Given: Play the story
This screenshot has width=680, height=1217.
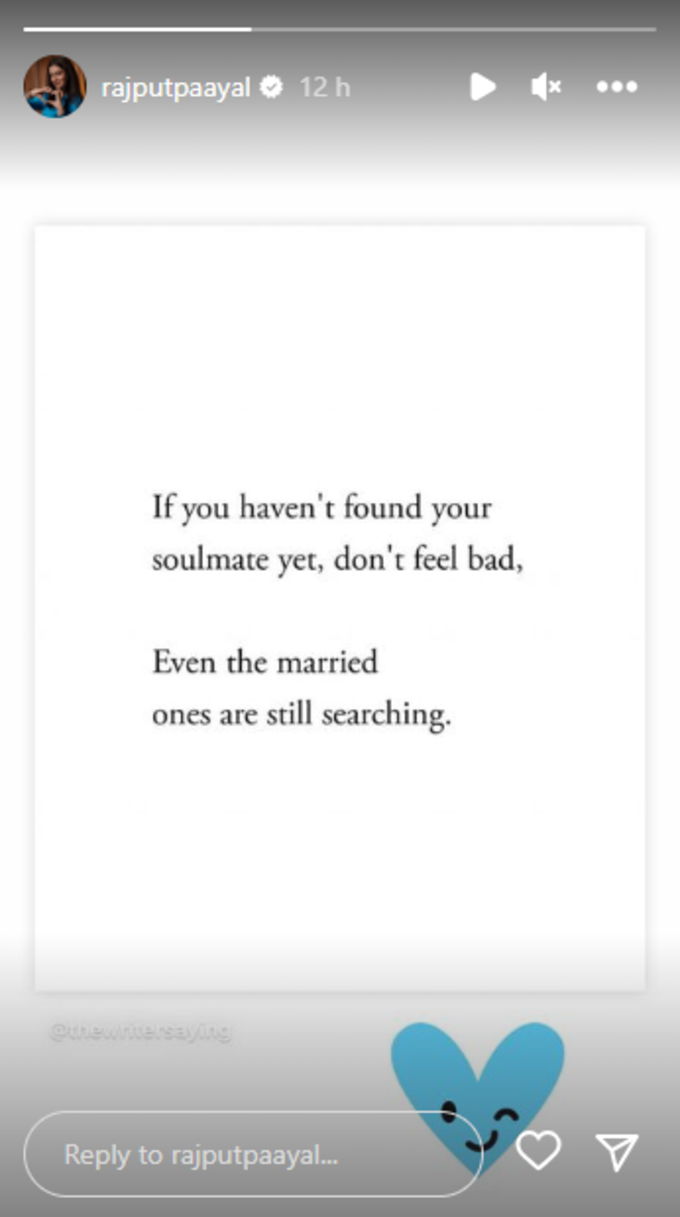Looking at the screenshot, I should coord(482,88).
